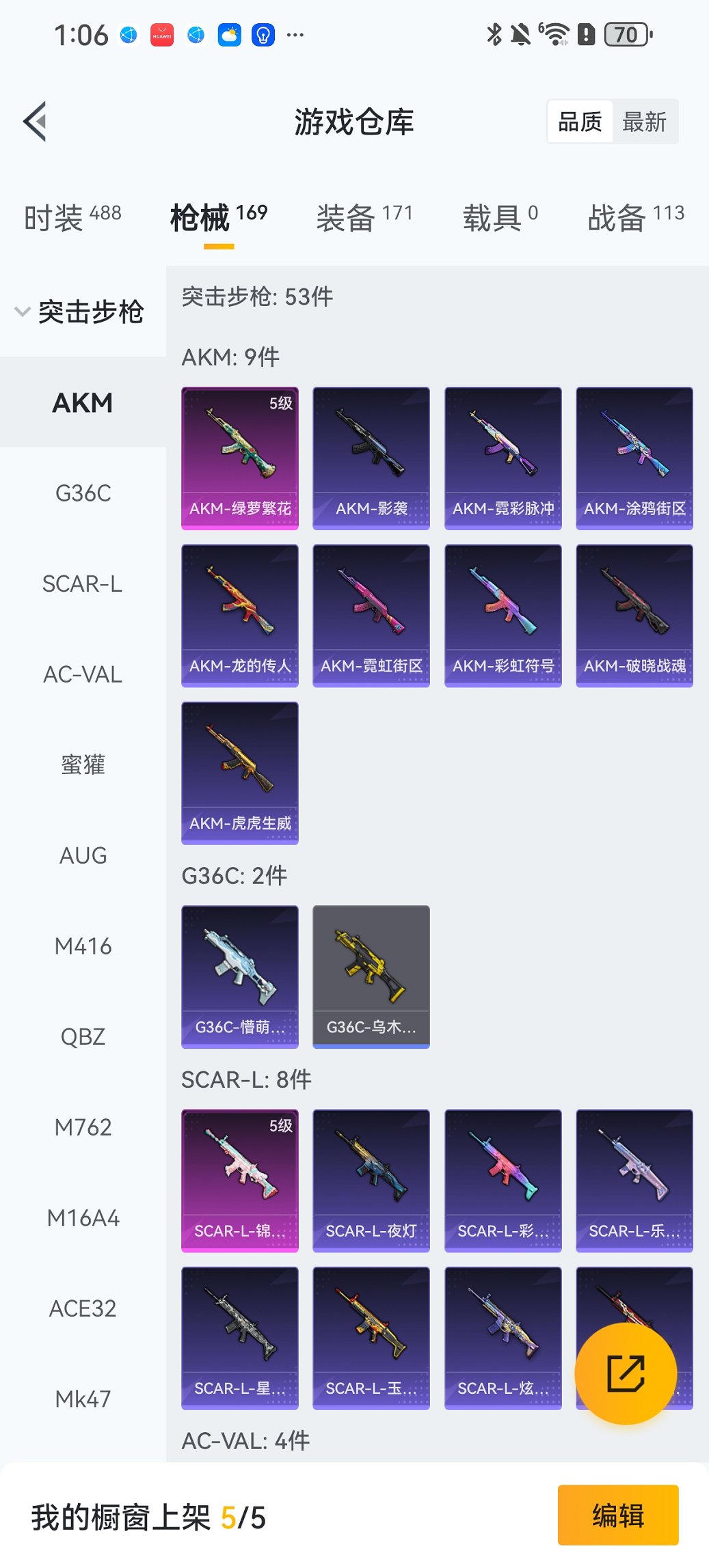The image size is (709, 1568).
Task: Open the AKM-绿萝繁花 skin
Action: click(x=240, y=458)
